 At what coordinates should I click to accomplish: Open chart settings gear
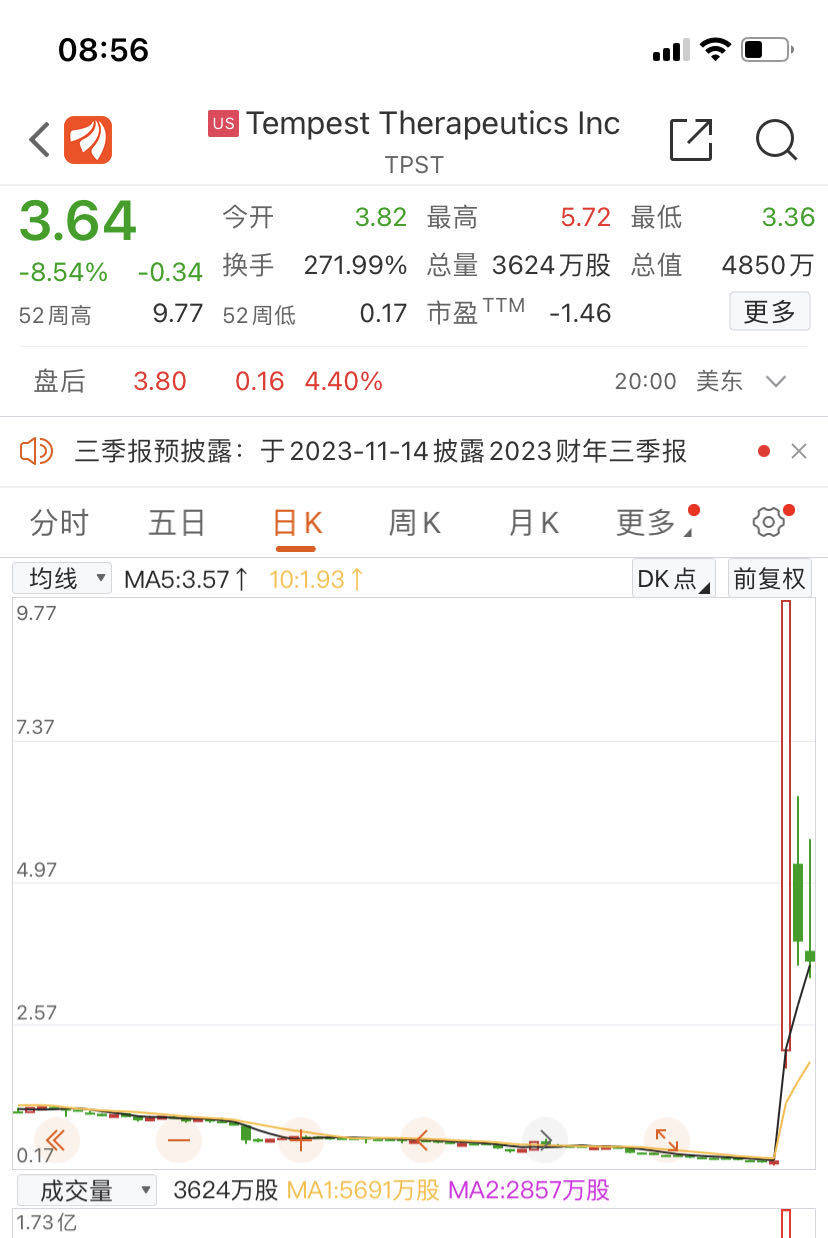[768, 522]
